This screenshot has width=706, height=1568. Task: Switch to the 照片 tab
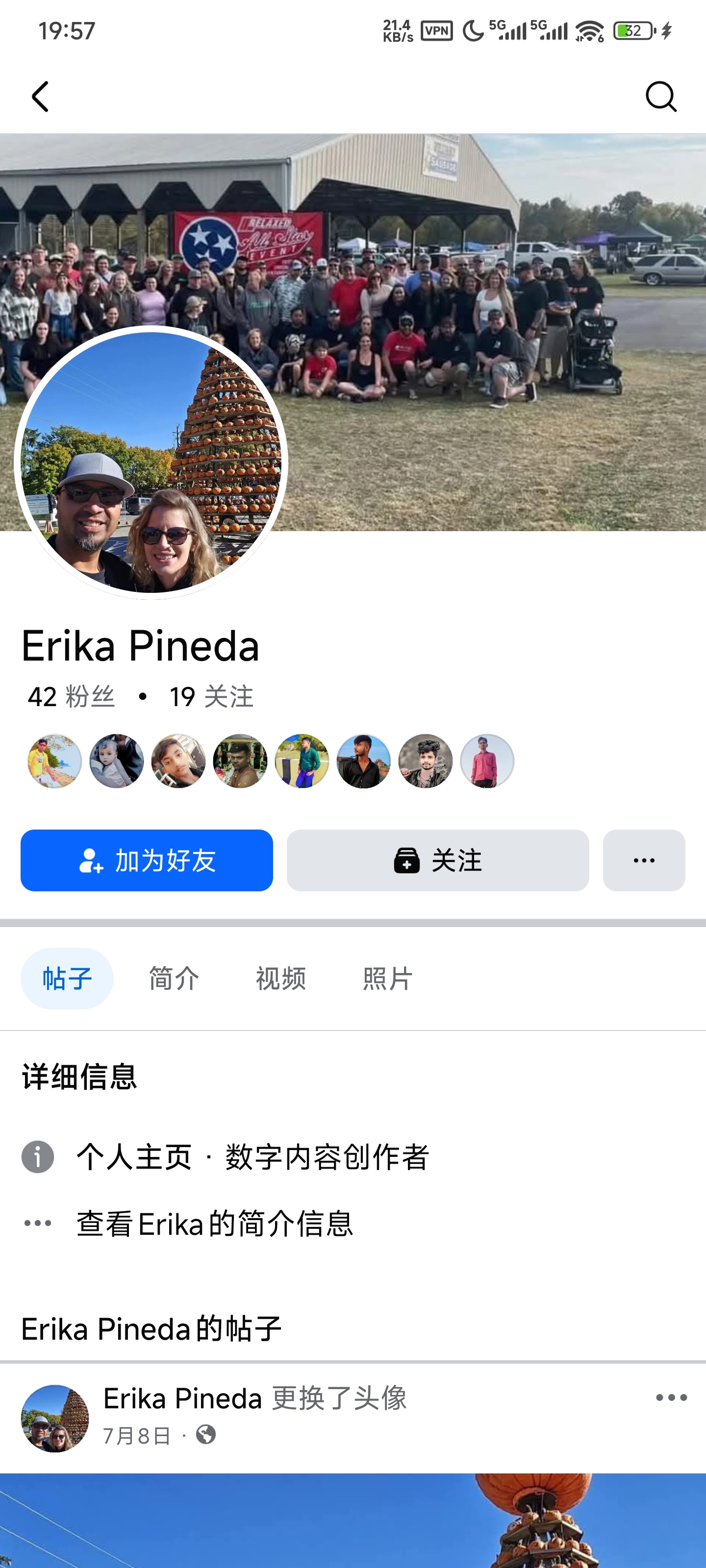click(387, 978)
